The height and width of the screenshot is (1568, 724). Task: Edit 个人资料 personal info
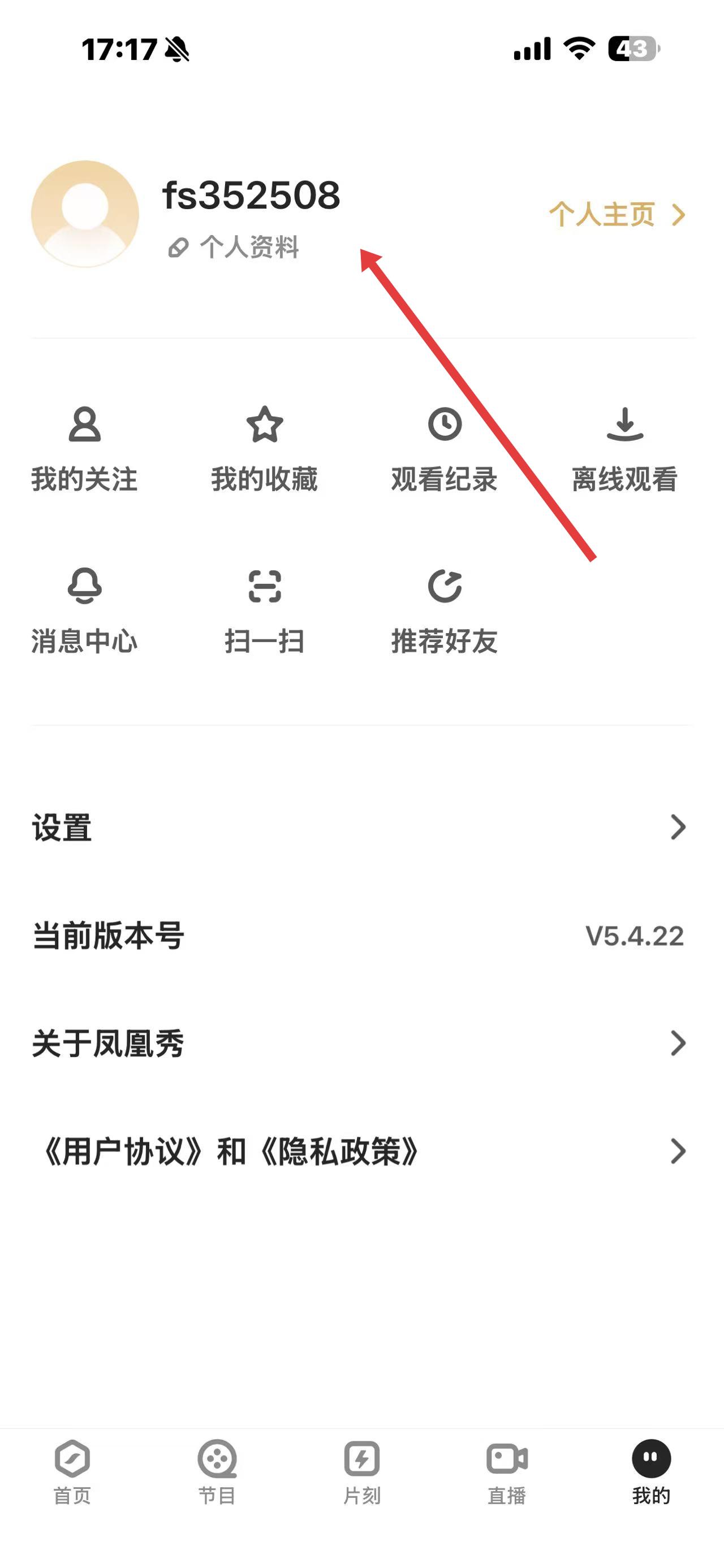(x=234, y=247)
